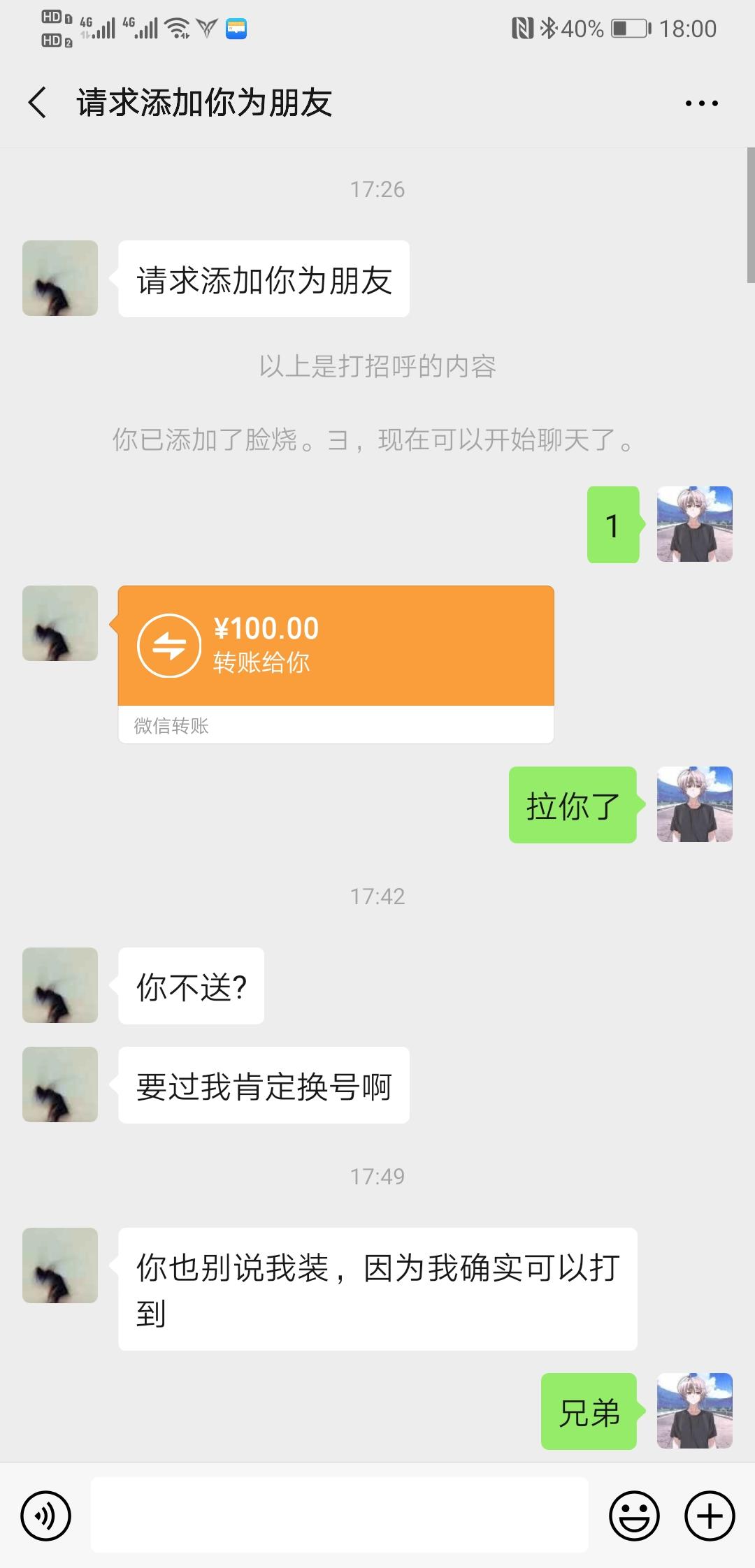The width and height of the screenshot is (755, 1568).
Task: Open the plus attachment menu
Action: (710, 1516)
